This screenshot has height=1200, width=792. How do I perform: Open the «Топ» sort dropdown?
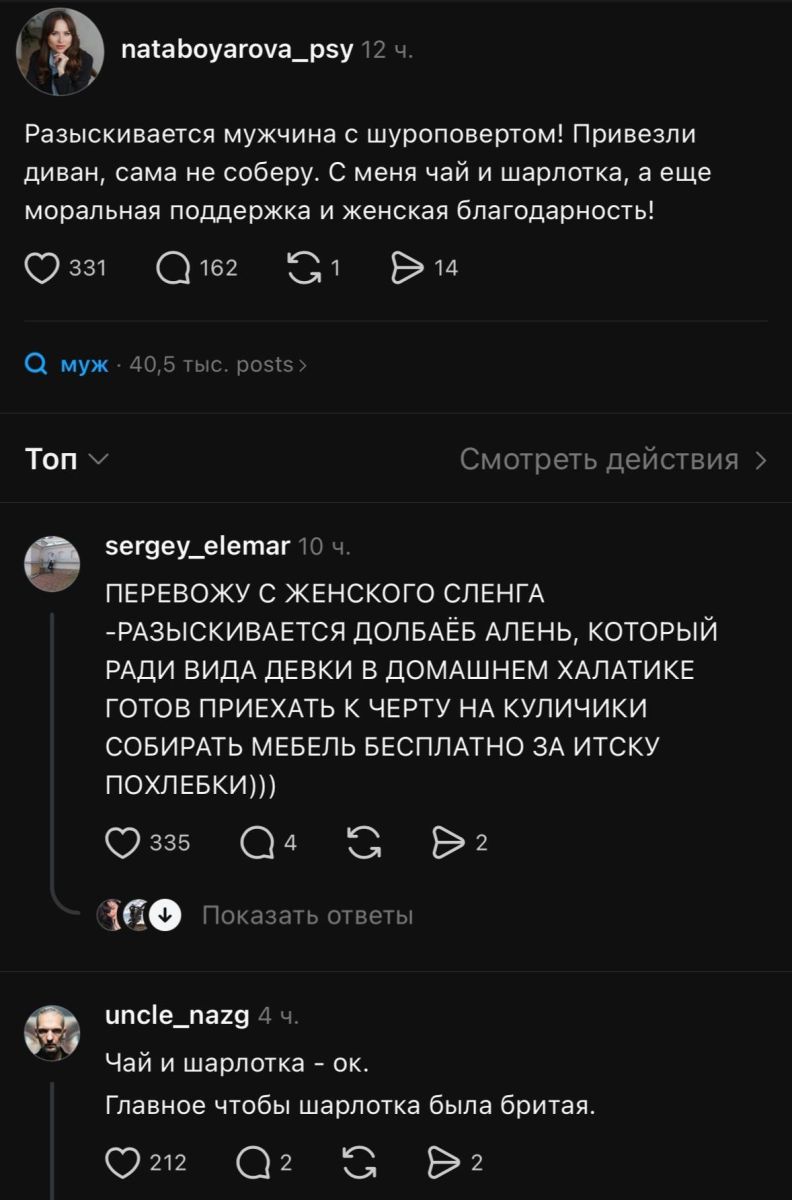click(66, 459)
